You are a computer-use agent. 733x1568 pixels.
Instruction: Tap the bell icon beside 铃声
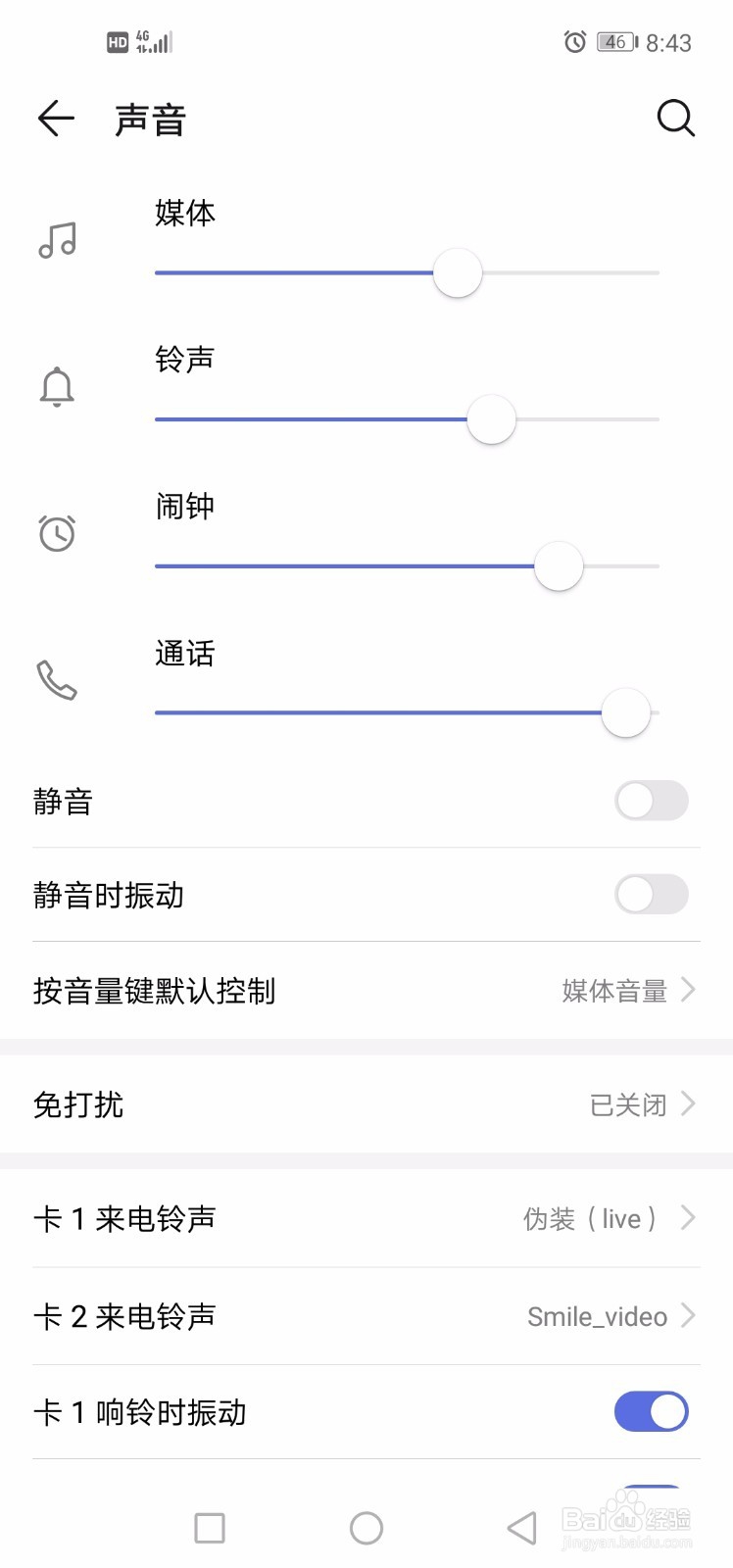57,386
